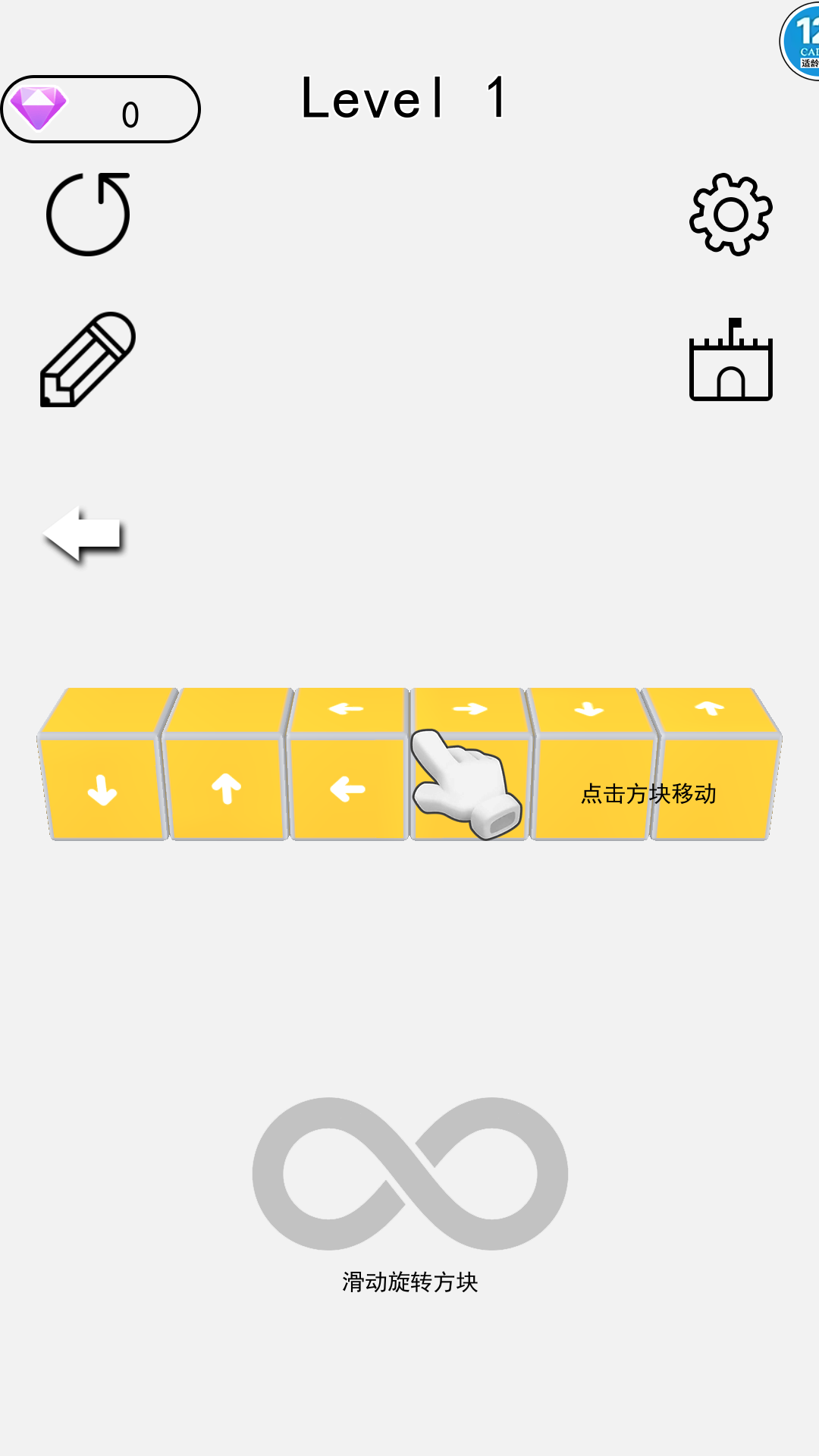Tap the cube under the pointing hand
The width and height of the screenshot is (819, 1456).
point(469,787)
